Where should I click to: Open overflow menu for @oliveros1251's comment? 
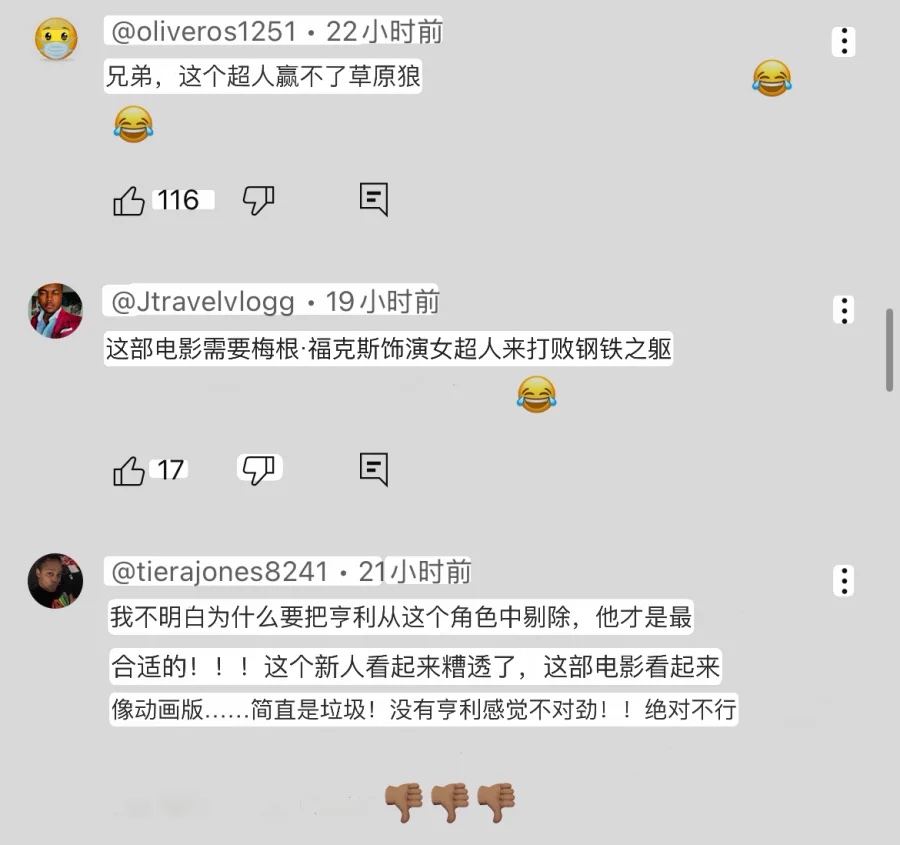pos(845,41)
